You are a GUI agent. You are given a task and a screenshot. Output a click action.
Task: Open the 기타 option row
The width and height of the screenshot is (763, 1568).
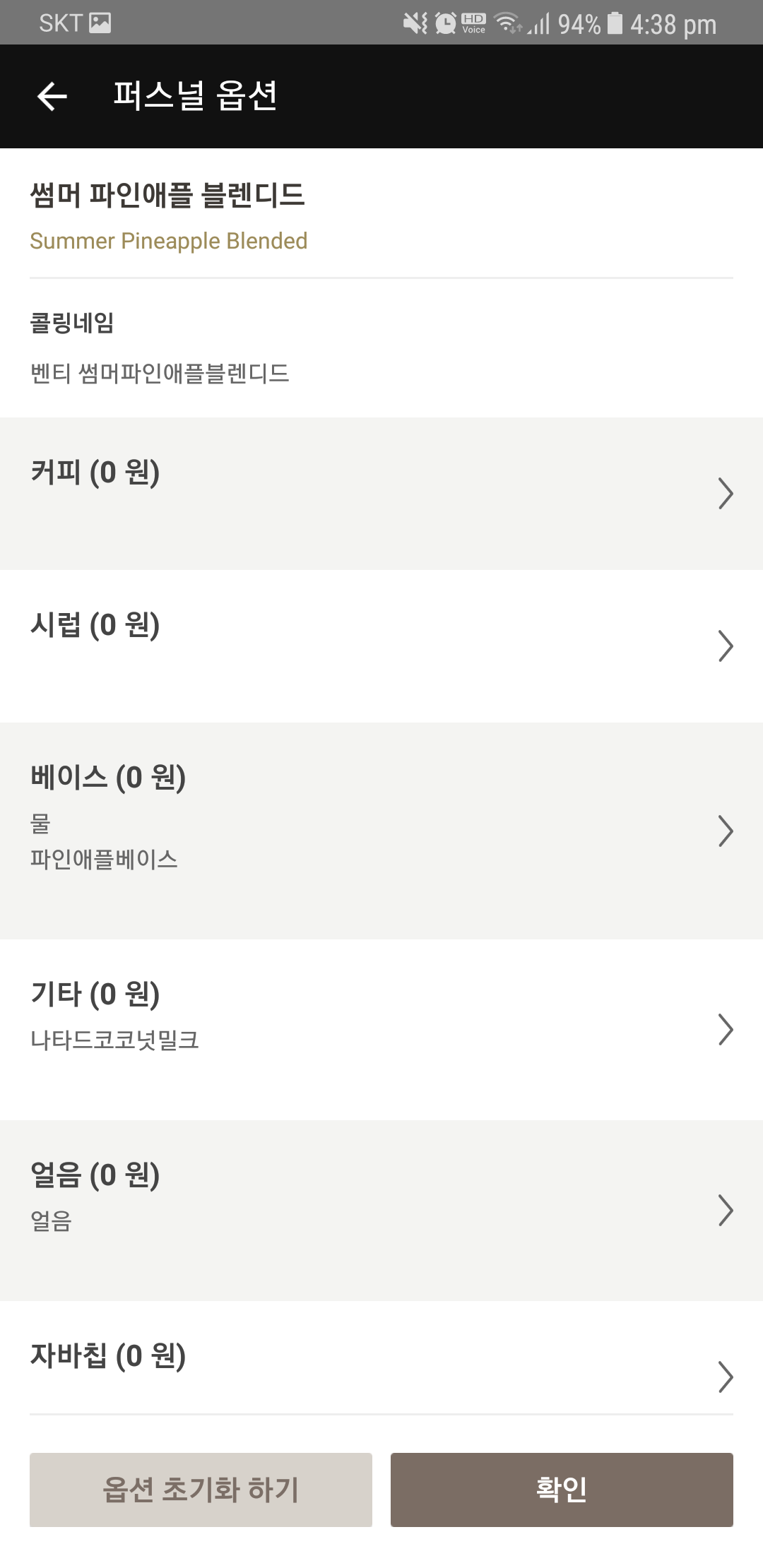pyautogui.click(x=381, y=1028)
